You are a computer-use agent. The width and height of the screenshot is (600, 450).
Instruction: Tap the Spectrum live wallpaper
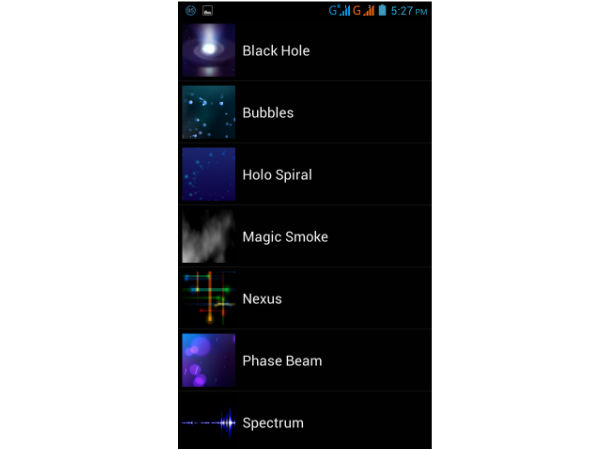(x=272, y=423)
